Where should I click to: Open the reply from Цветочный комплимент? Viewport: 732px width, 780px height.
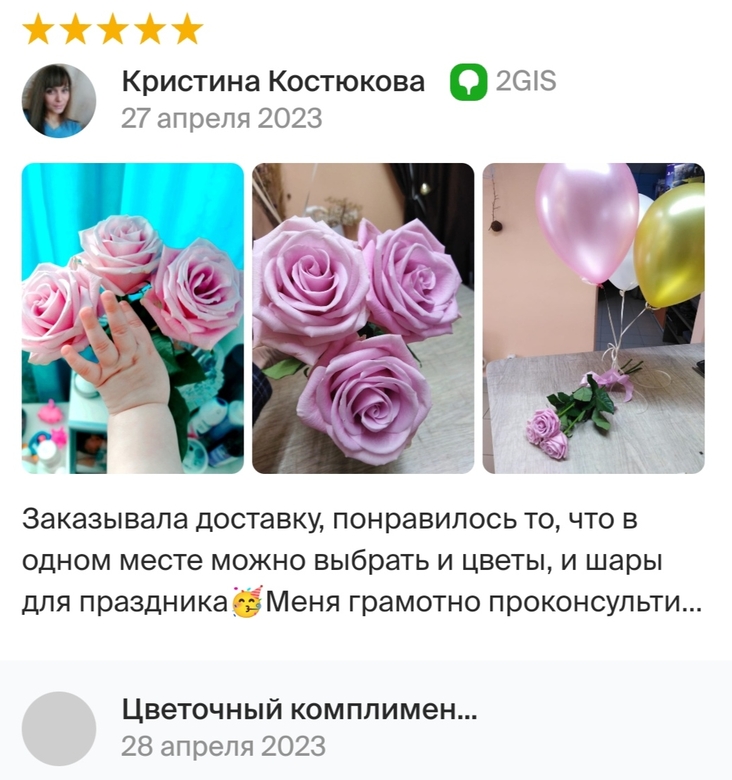coord(298,711)
